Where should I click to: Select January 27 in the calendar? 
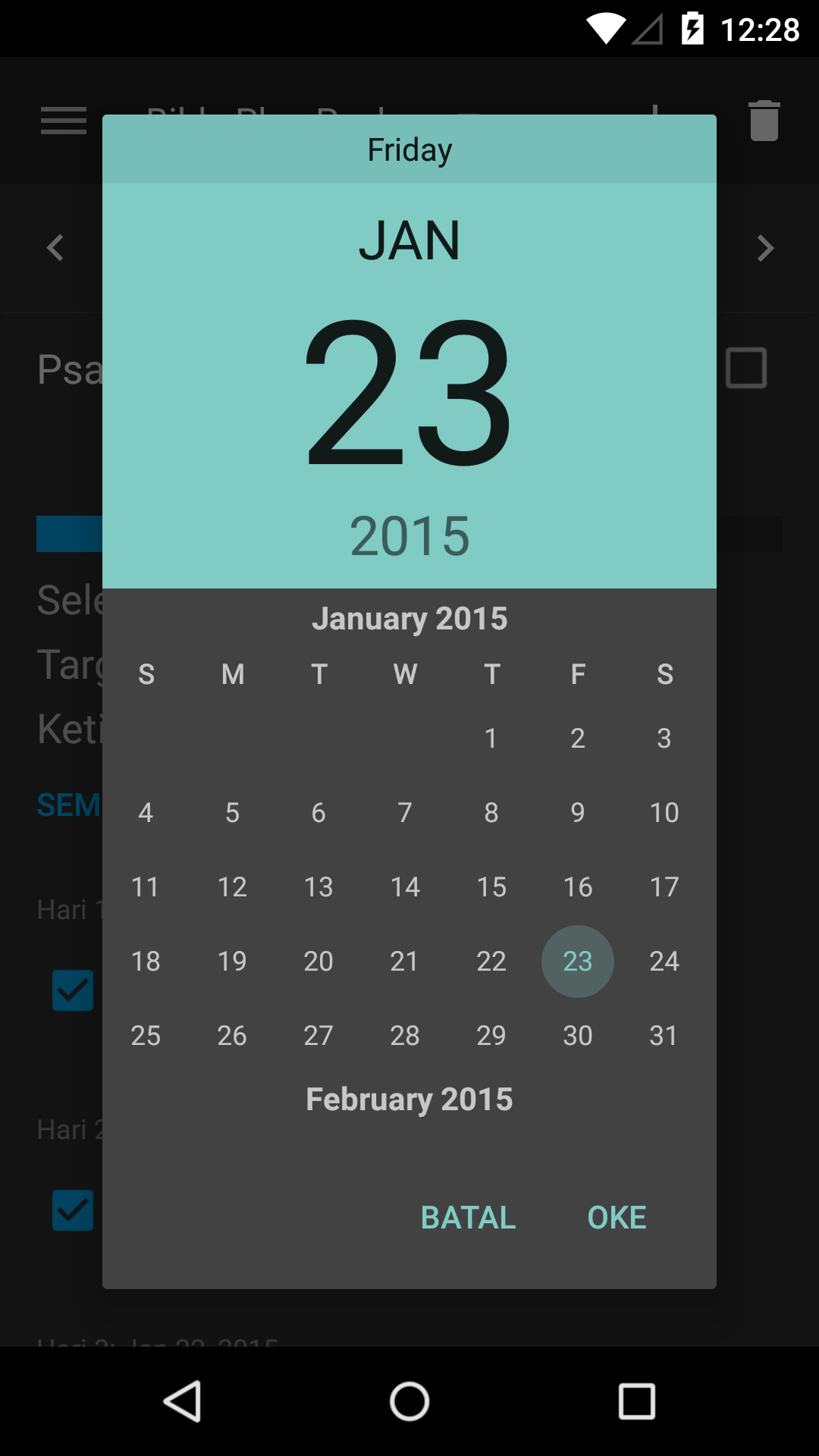coord(318,1036)
